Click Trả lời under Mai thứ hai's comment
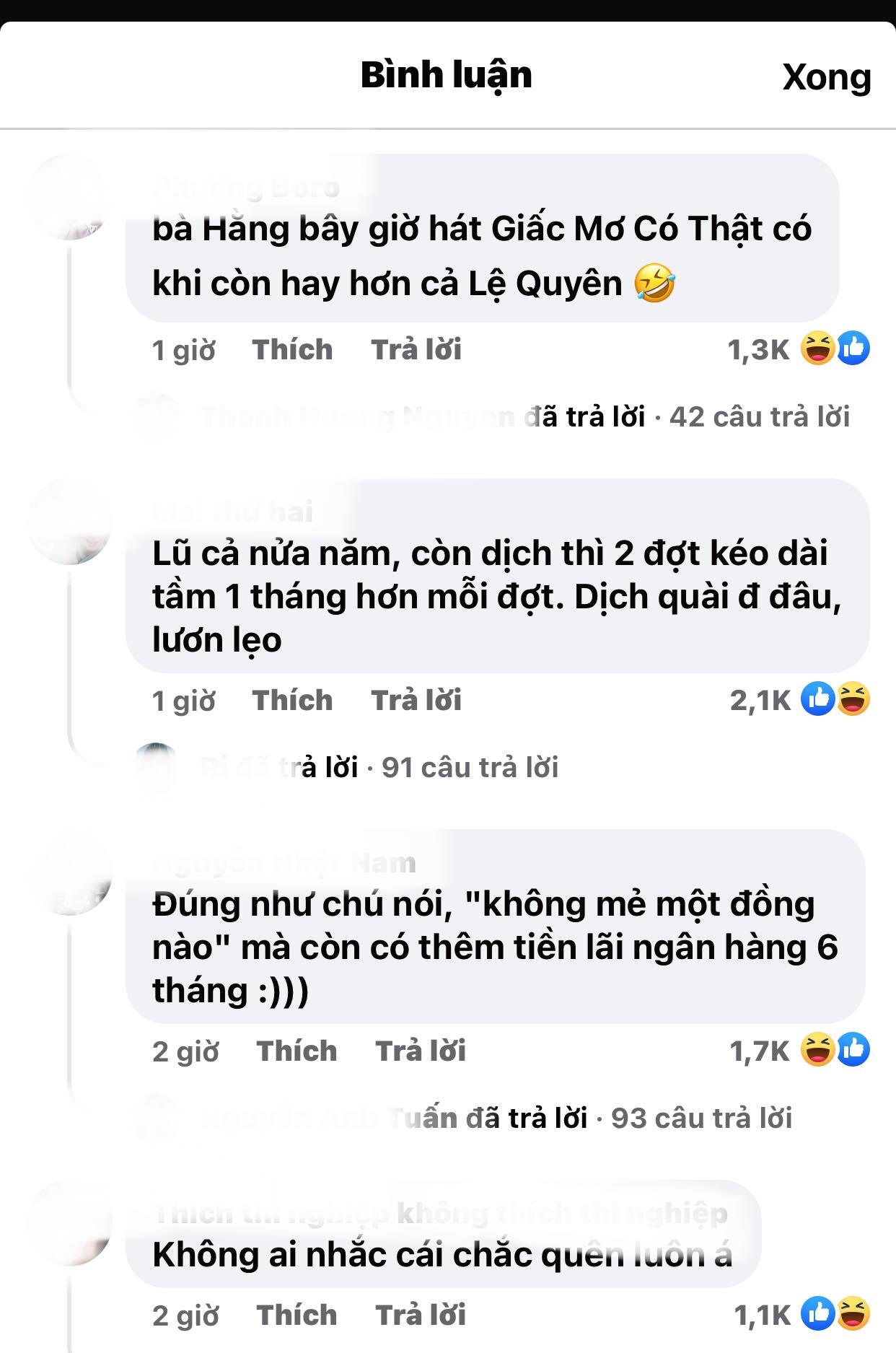The image size is (896, 1353). 418,699
